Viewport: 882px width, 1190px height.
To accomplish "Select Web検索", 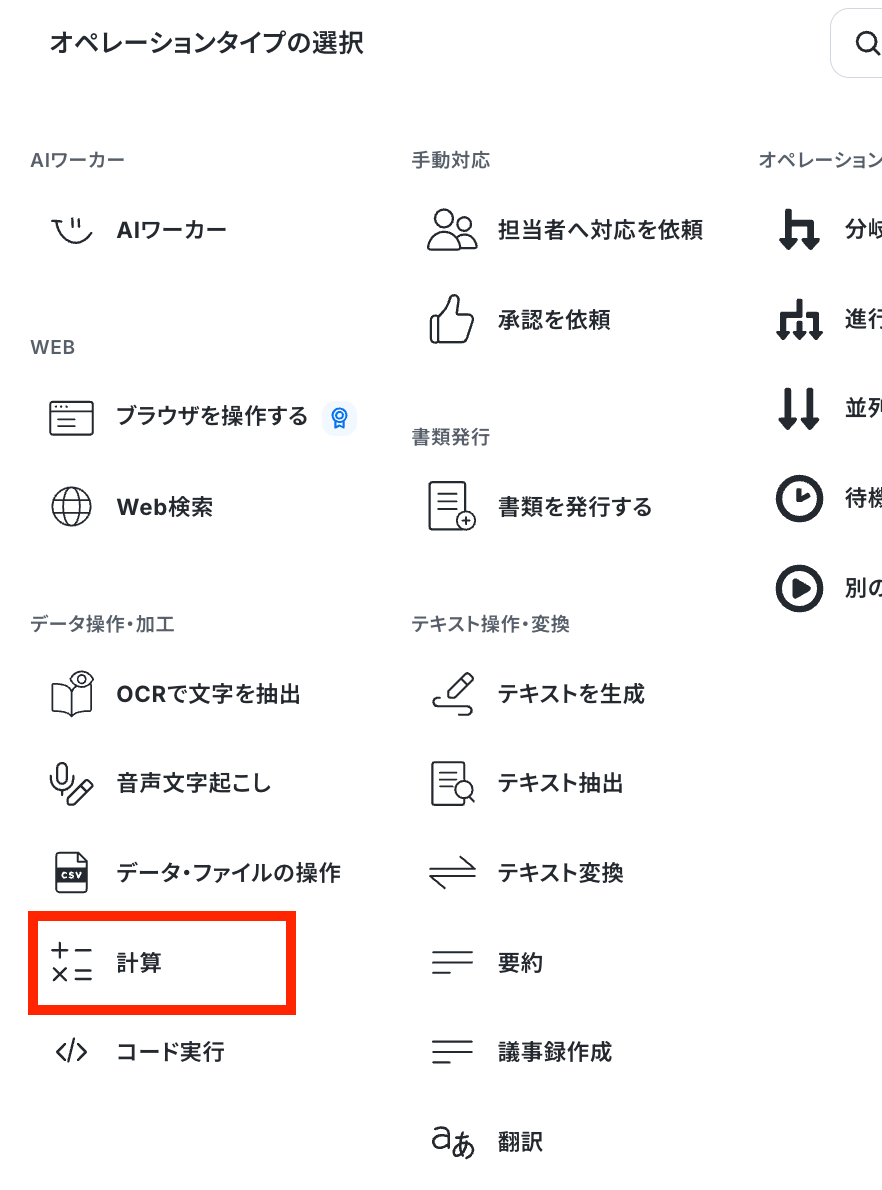I will (131, 507).
